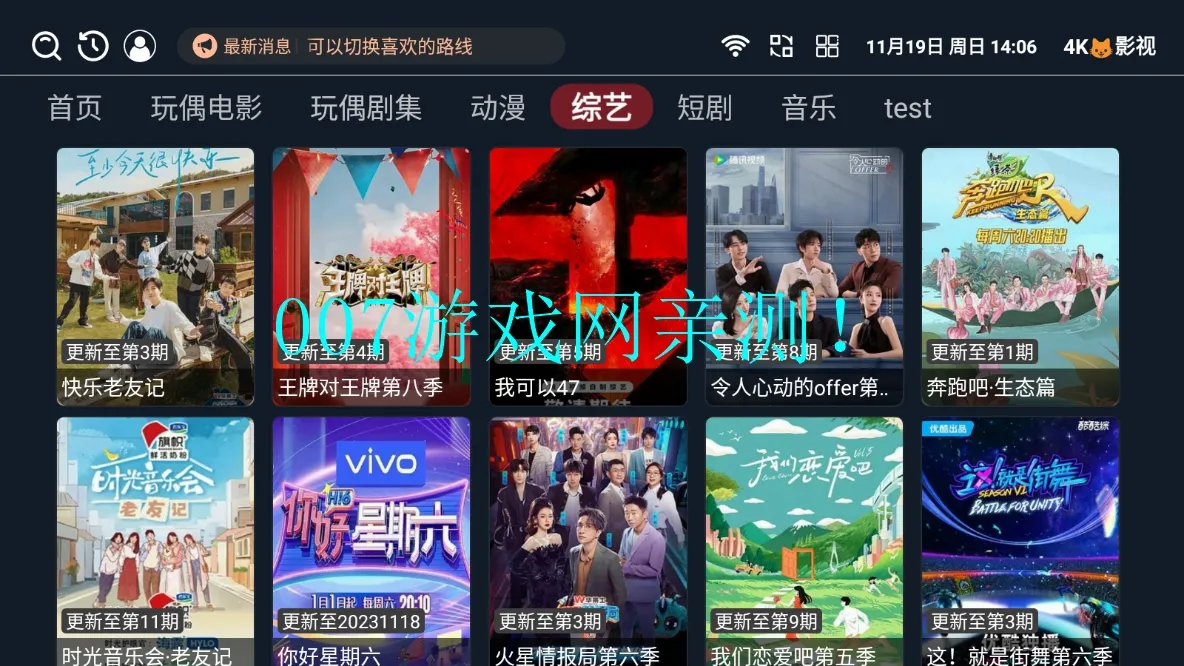Screen dimensions: 1184x666
Task: Open 你好星期六 show
Action: click(x=371, y=540)
